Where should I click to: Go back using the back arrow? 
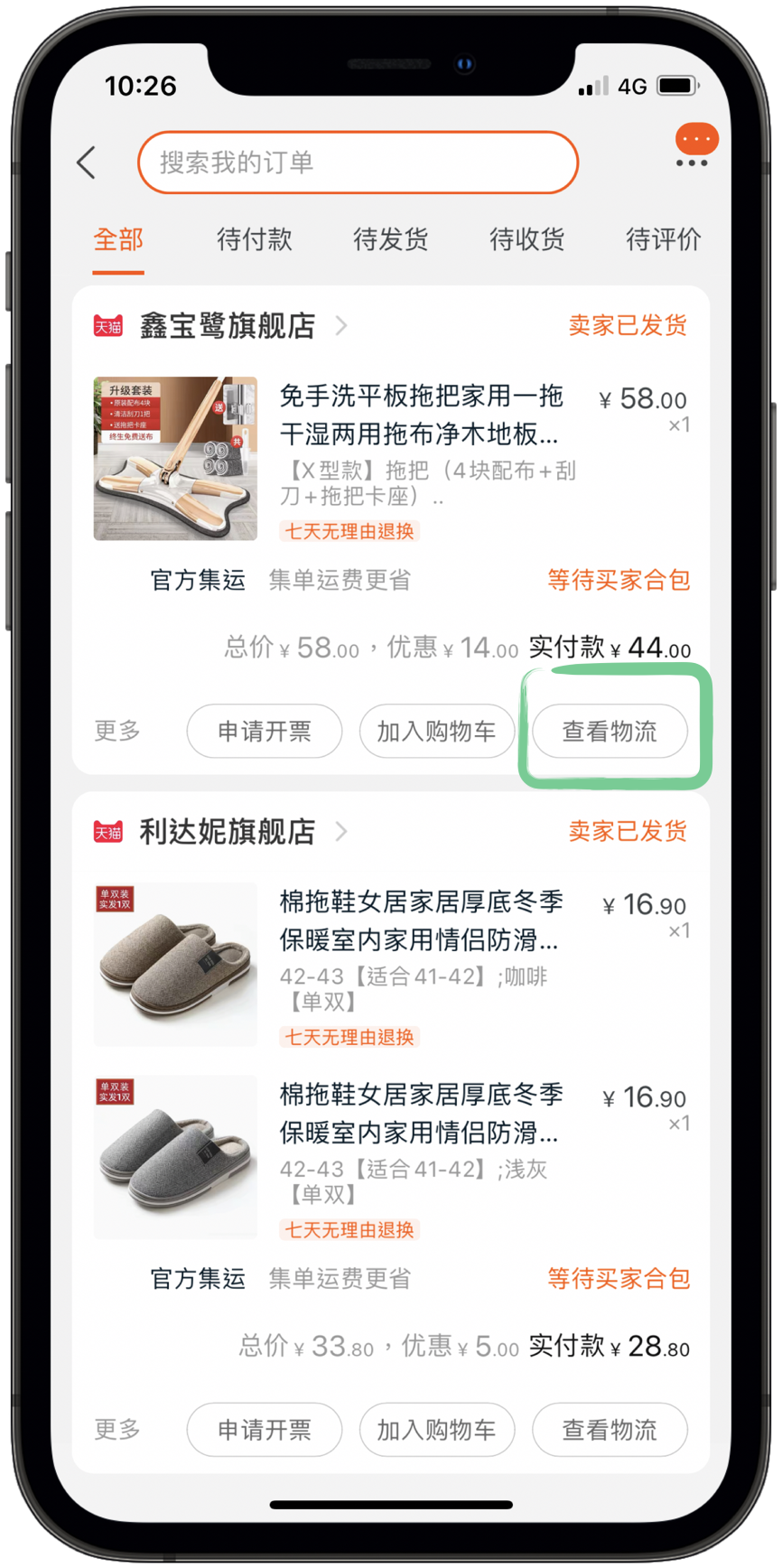tap(87, 163)
